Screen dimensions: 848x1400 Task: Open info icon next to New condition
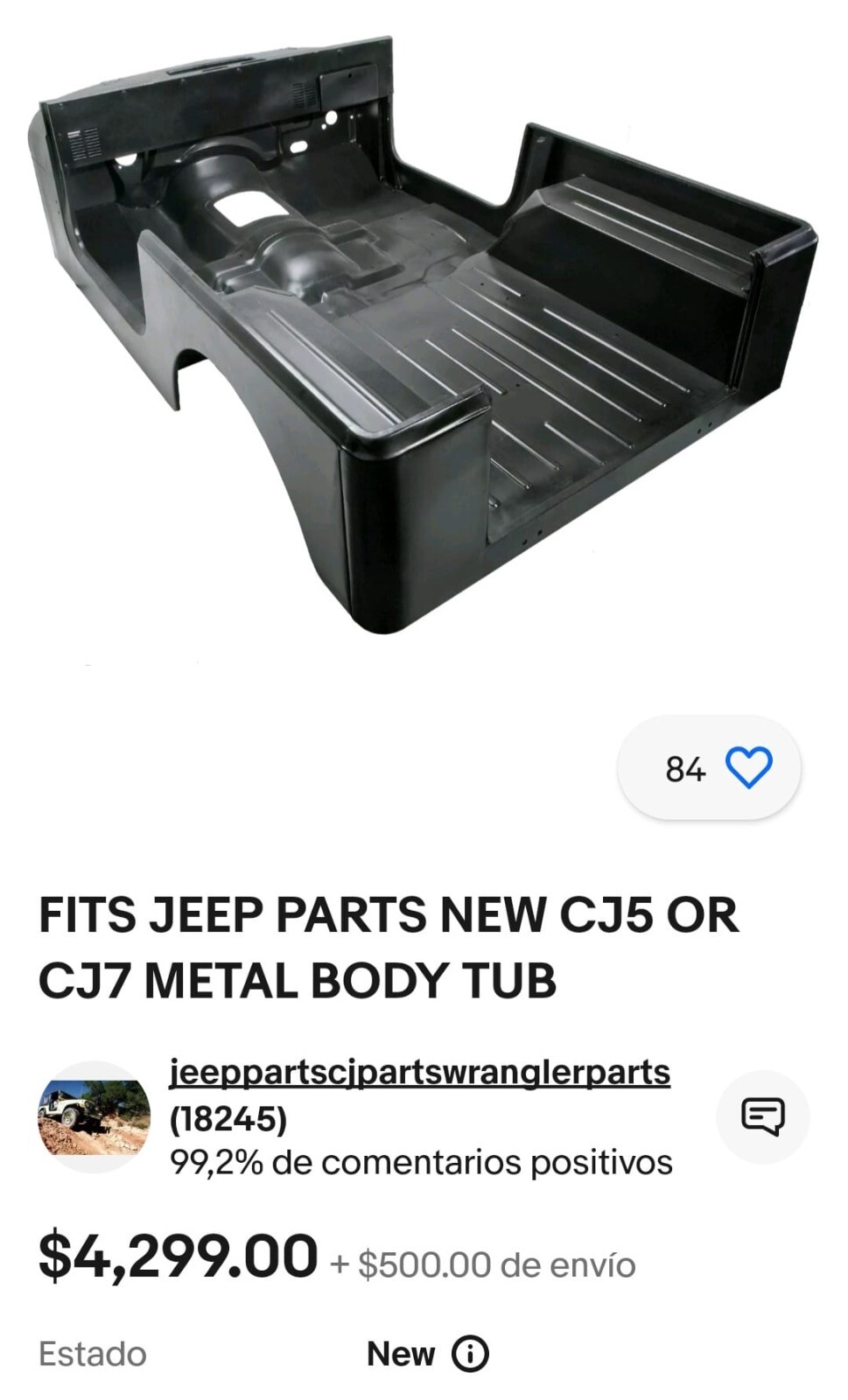tap(470, 1354)
